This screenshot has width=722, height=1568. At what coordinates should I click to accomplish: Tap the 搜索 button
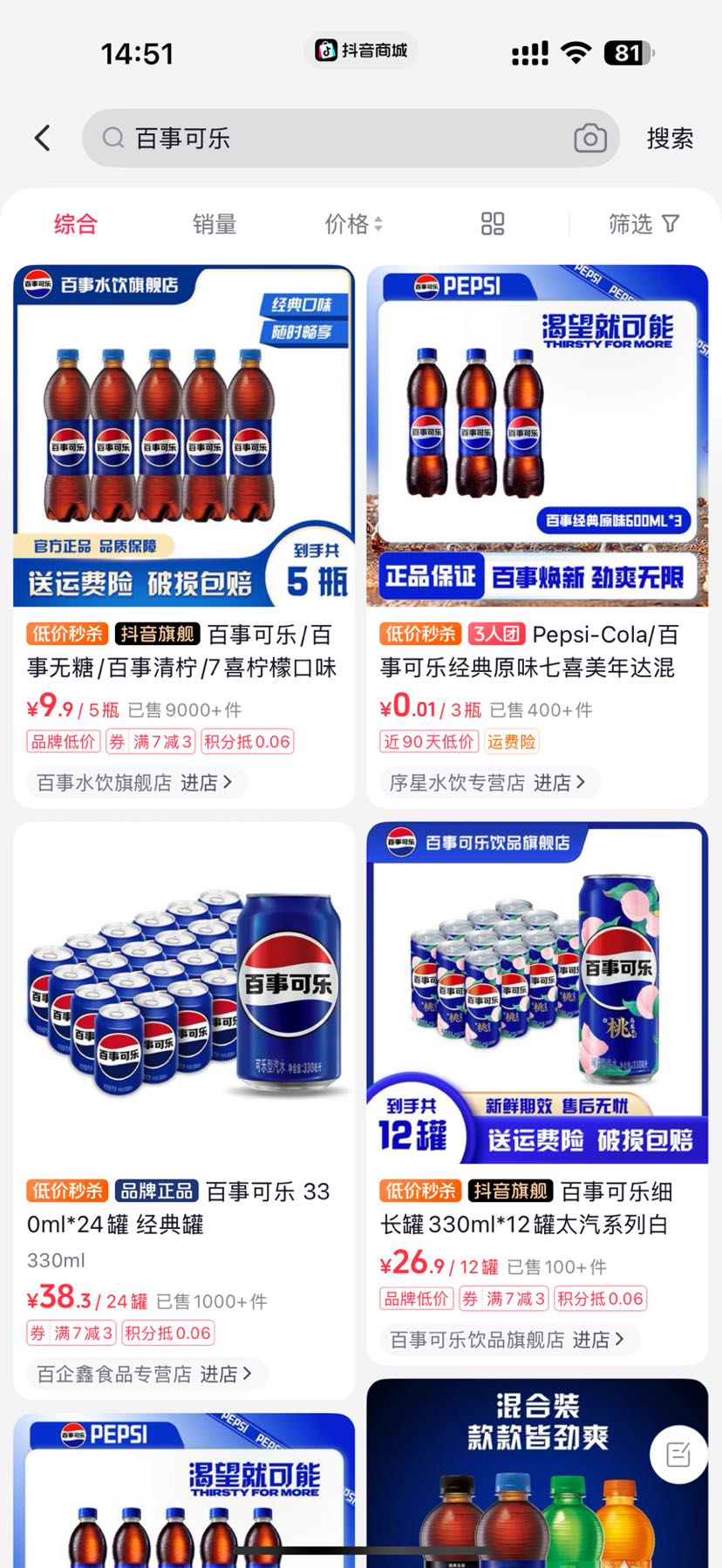coord(670,138)
